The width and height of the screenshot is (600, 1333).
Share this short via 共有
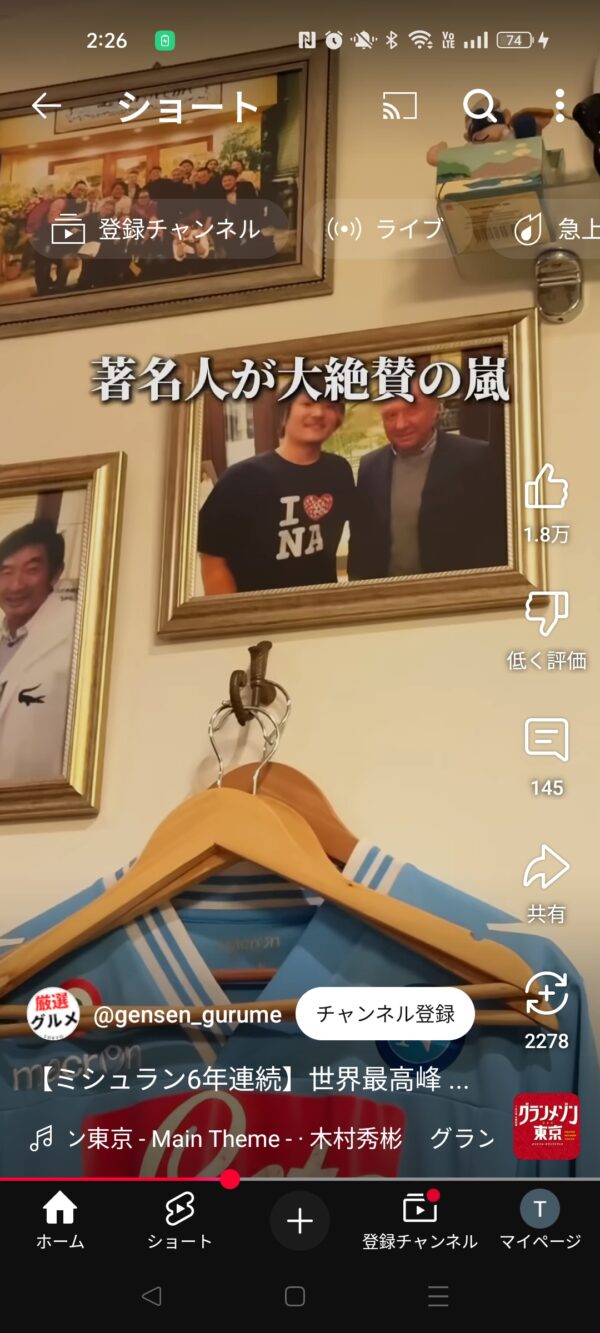[x=547, y=883]
